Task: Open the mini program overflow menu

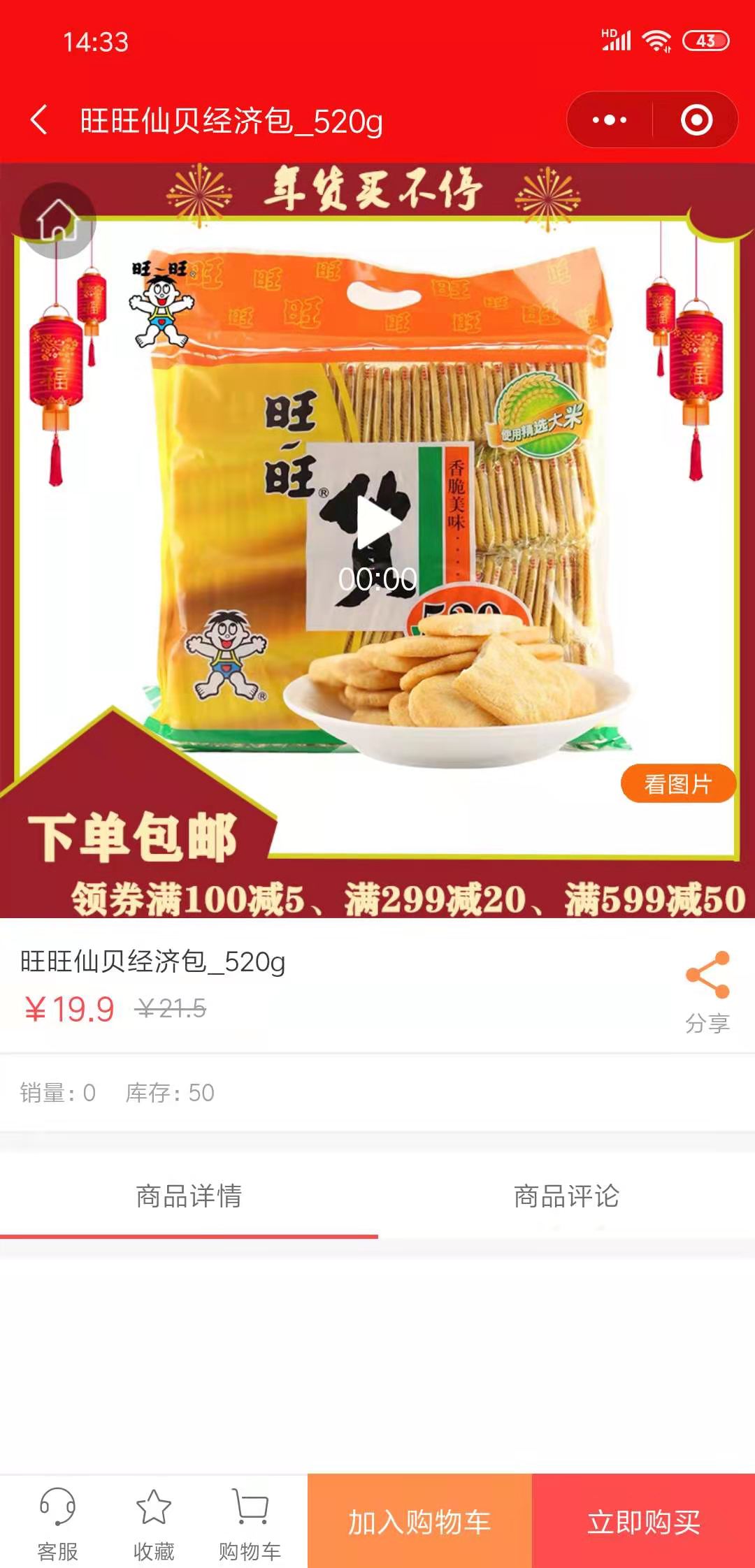Action: pos(610,120)
